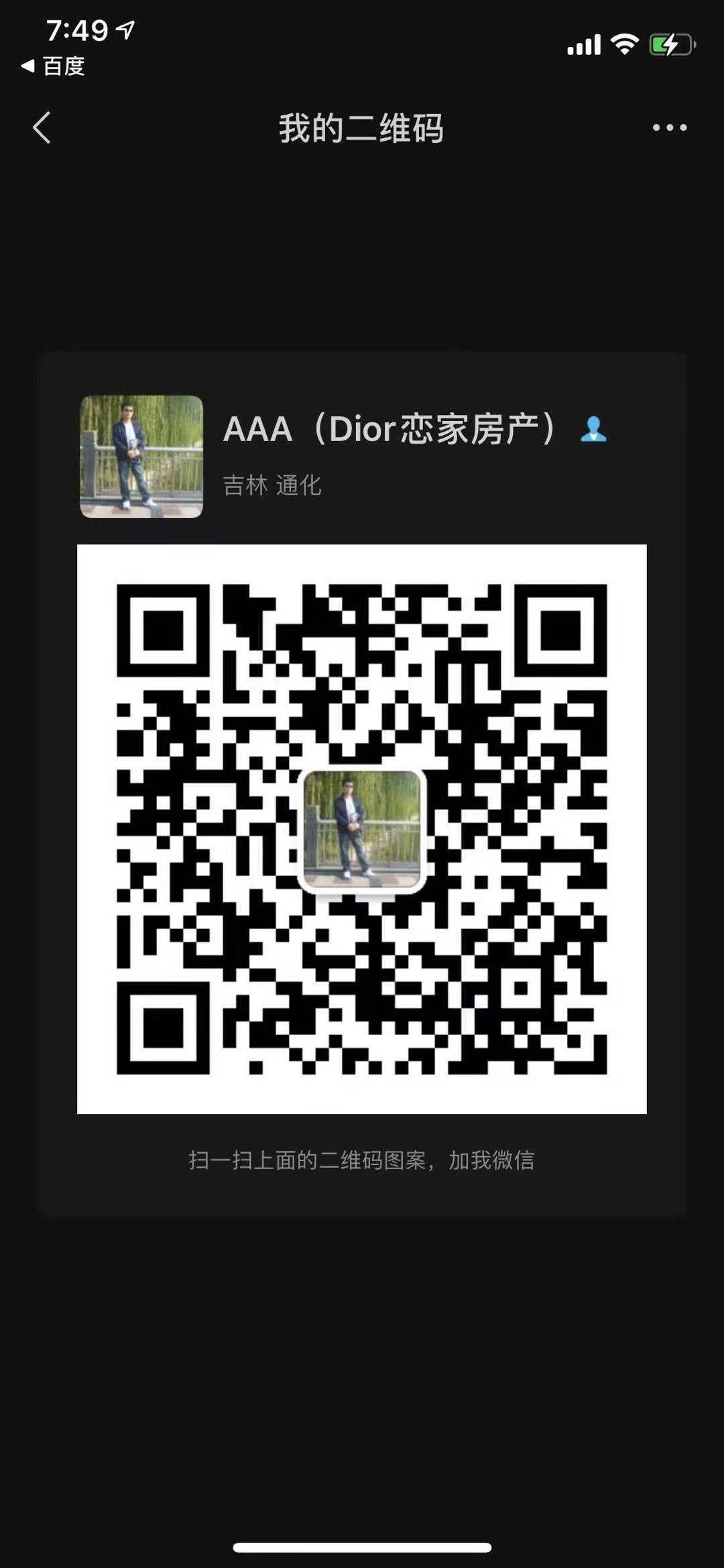This screenshot has width=724, height=1568.
Task: Go back from 我的二维码 page
Action: click(42, 127)
